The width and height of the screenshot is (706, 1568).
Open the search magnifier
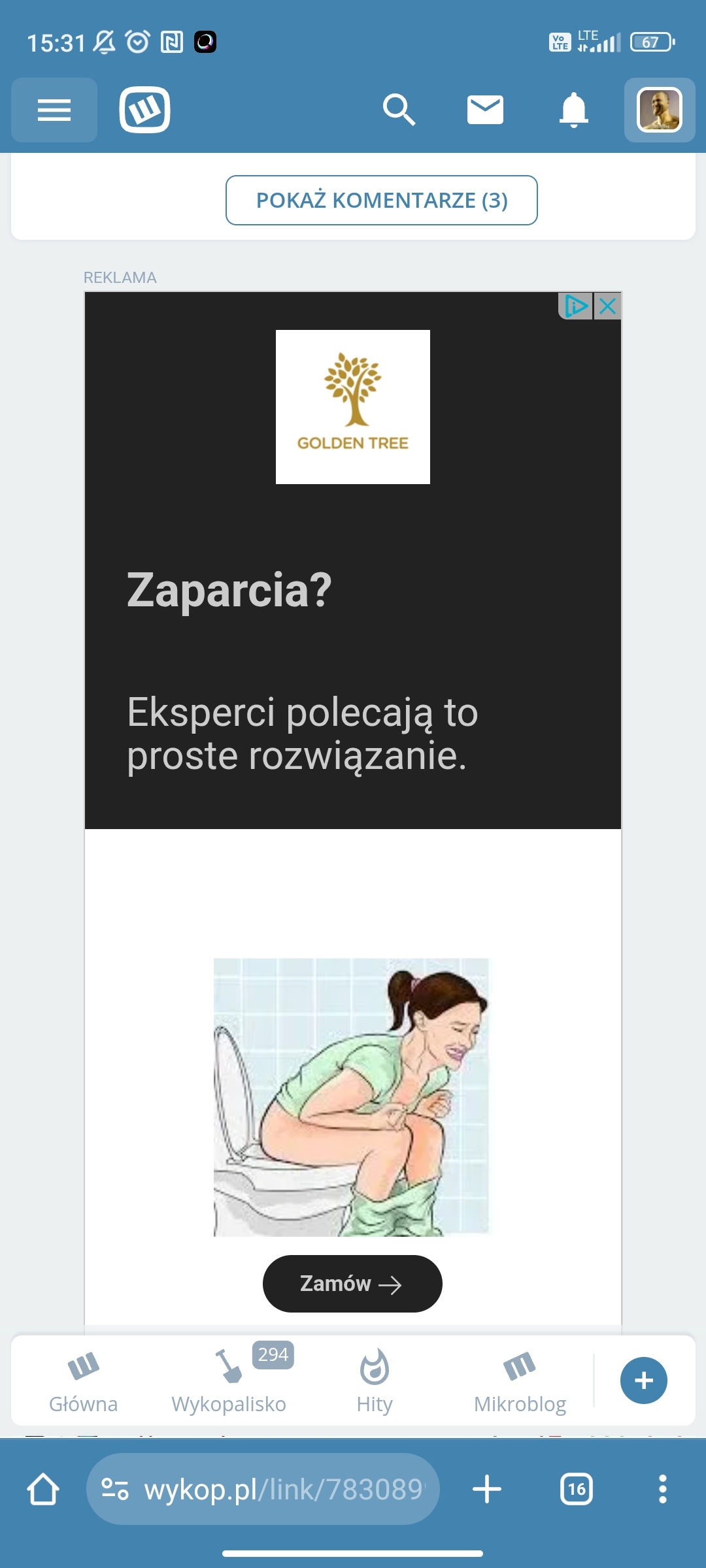click(399, 110)
